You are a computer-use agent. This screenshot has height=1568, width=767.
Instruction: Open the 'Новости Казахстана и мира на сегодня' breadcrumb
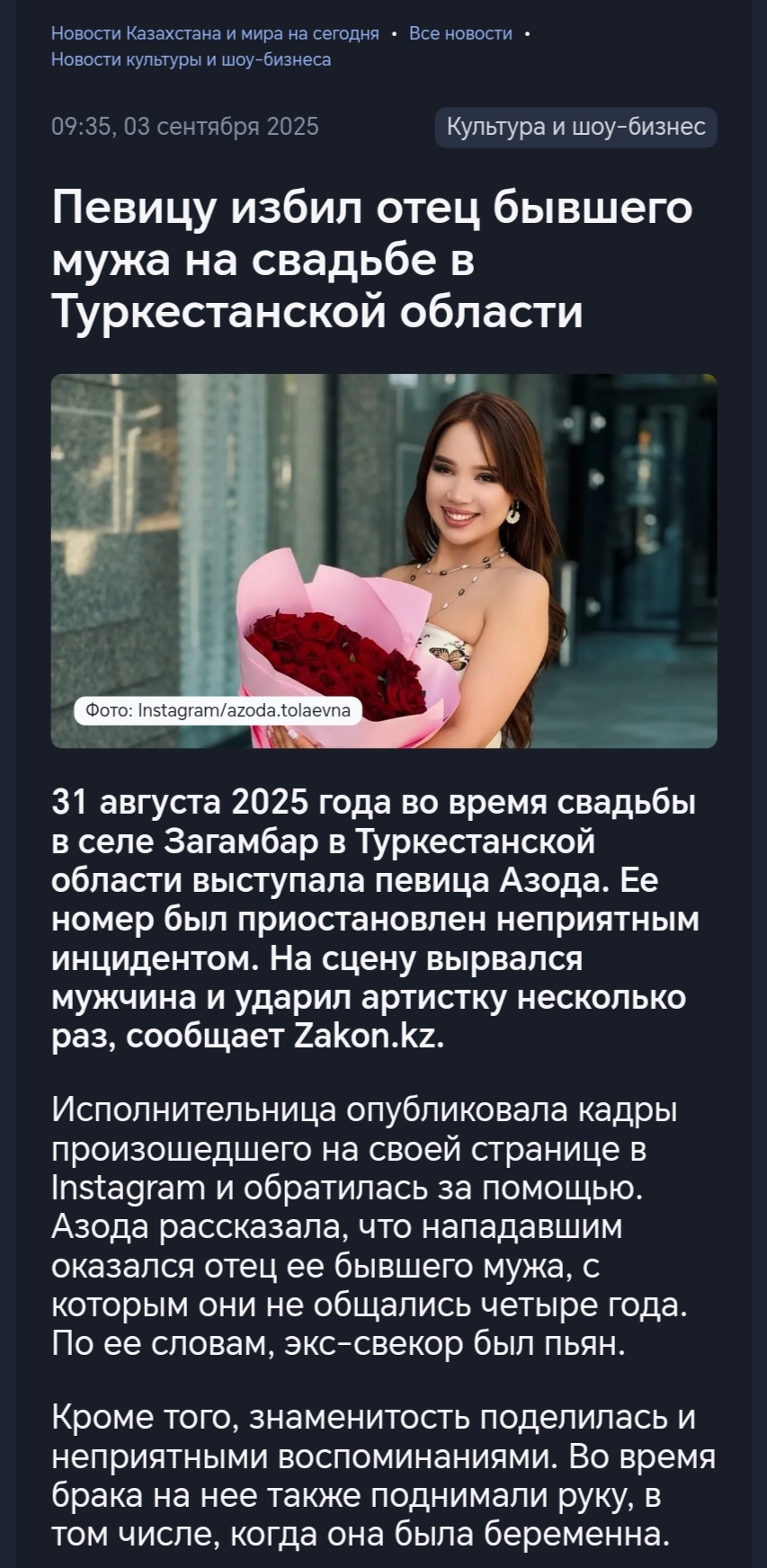215,34
